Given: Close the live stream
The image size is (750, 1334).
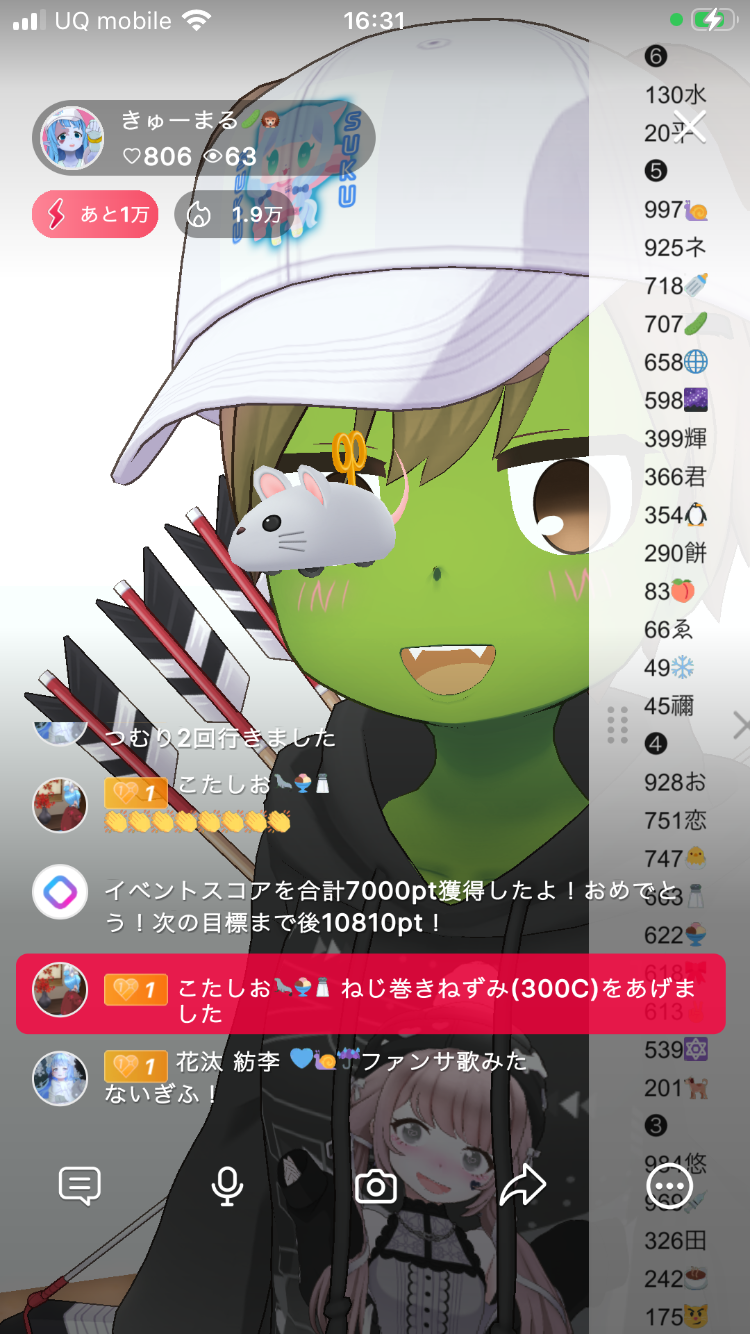Looking at the screenshot, I should (x=689, y=126).
